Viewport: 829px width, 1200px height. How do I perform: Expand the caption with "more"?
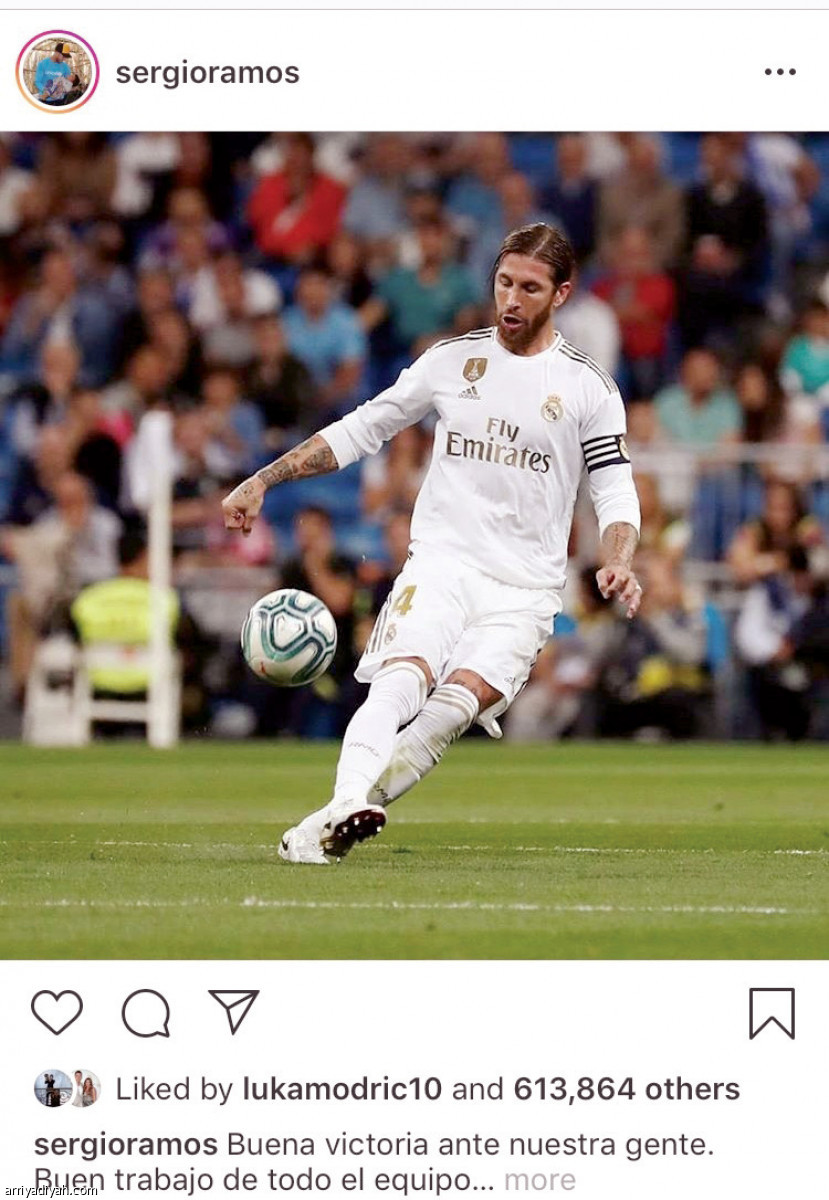(x=540, y=1180)
